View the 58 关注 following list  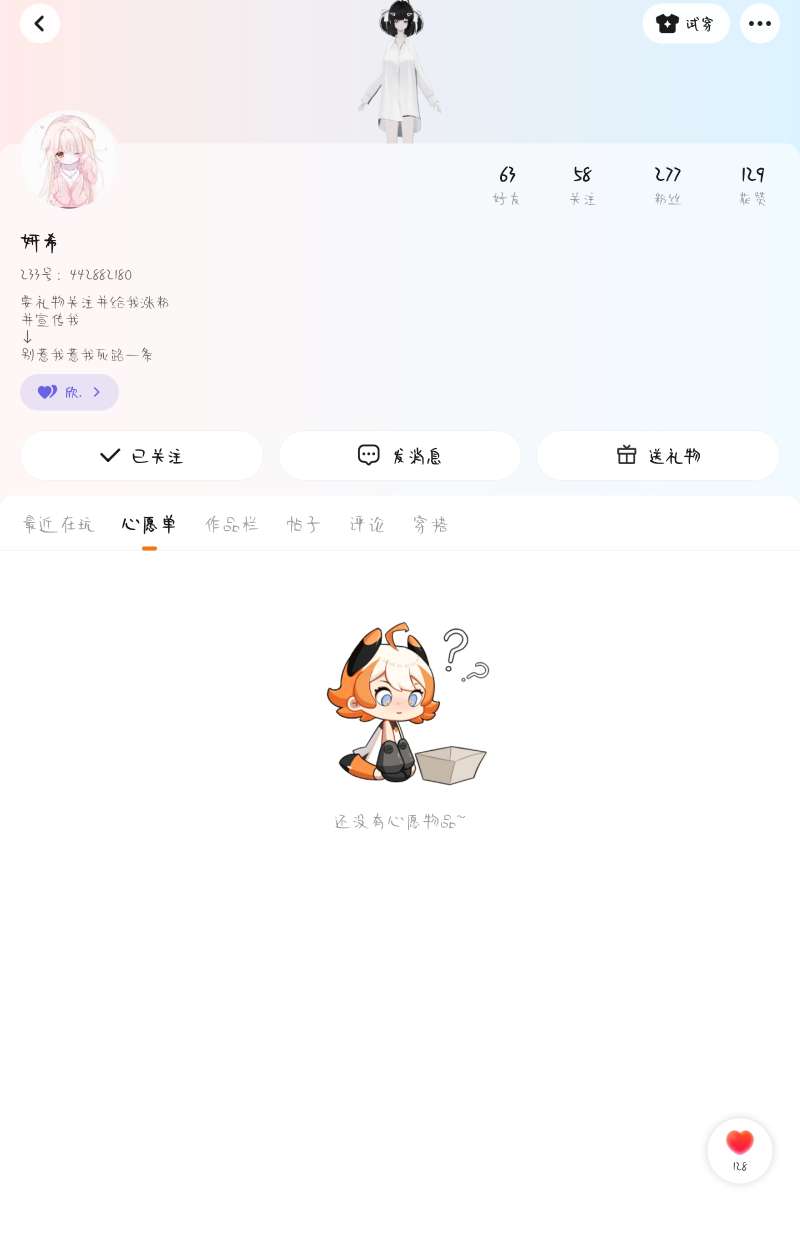coord(582,185)
